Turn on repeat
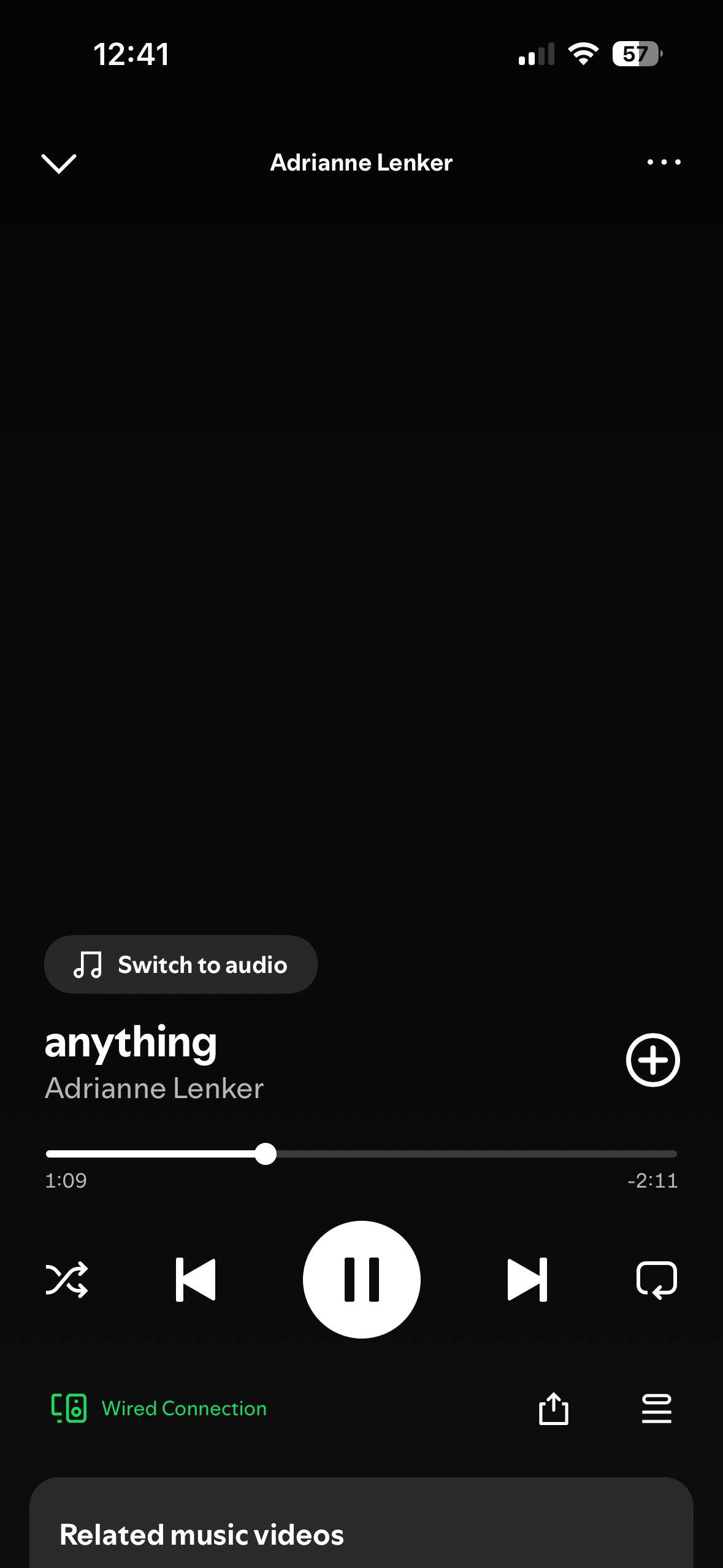This screenshot has height=1568, width=723. click(x=657, y=1280)
